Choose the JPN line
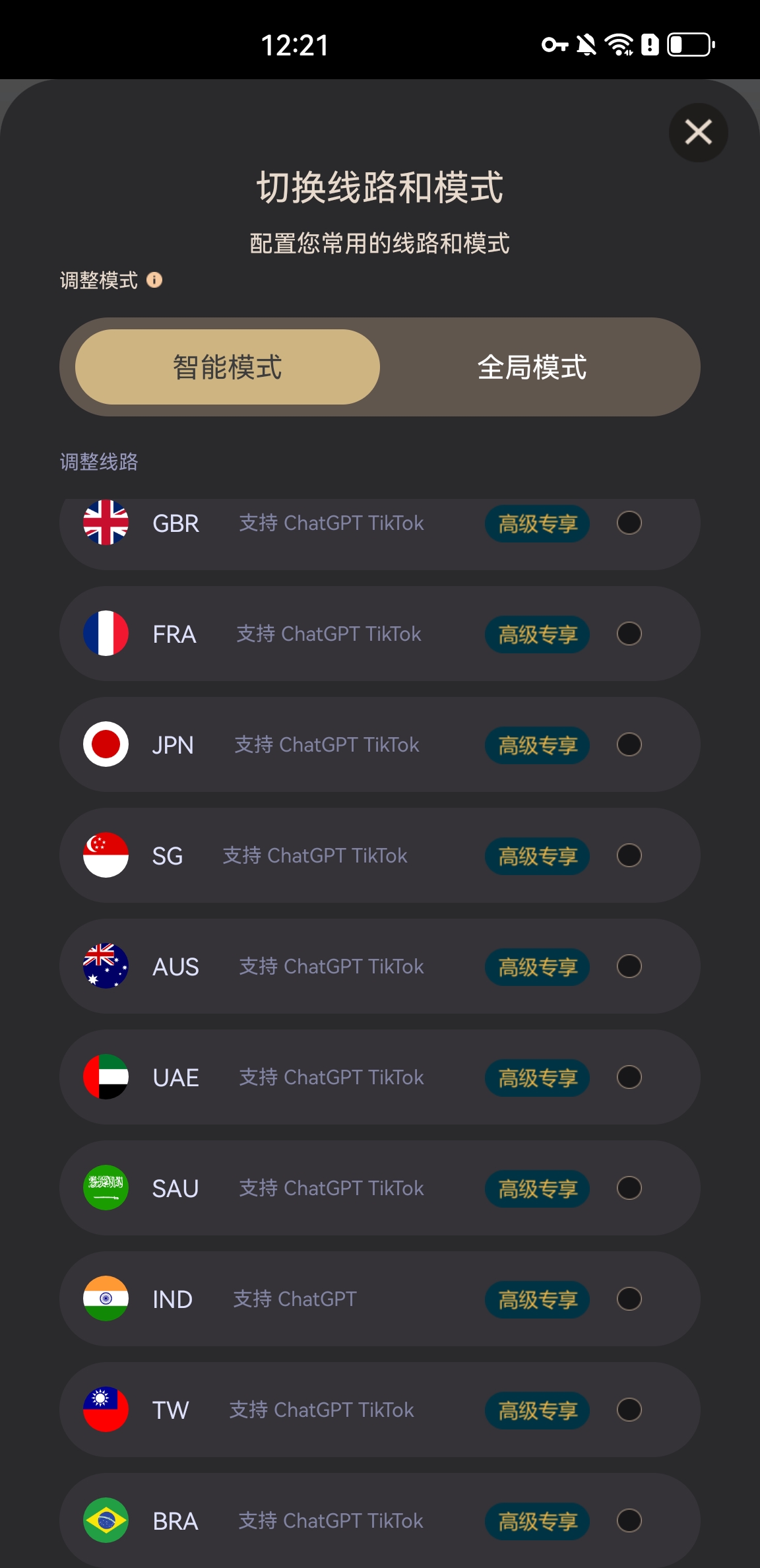760x1568 pixels. [x=629, y=744]
